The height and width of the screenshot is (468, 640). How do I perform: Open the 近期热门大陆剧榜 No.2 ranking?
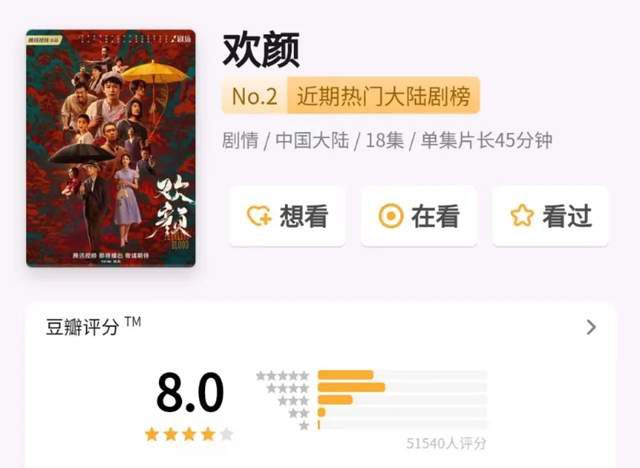pos(351,96)
